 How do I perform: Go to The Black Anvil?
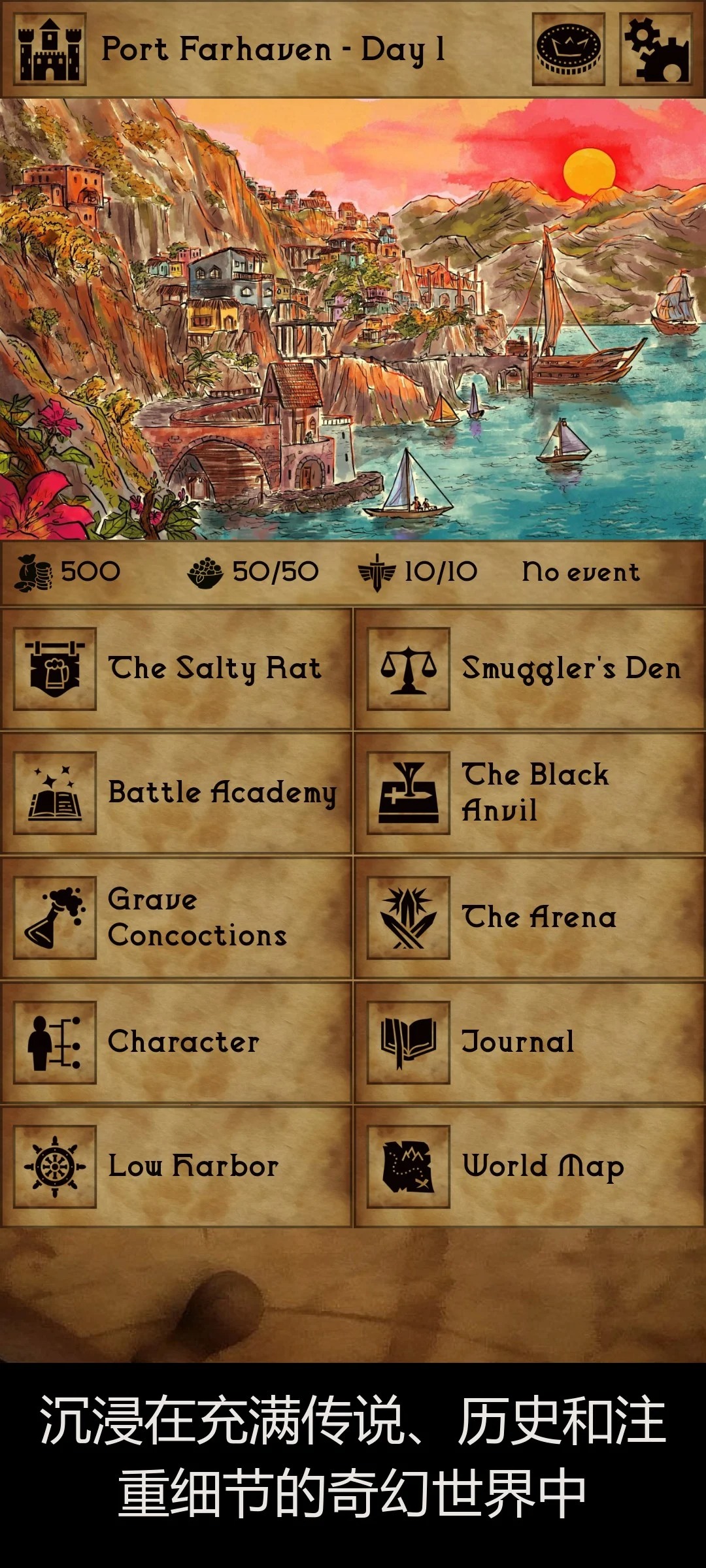pos(529,792)
